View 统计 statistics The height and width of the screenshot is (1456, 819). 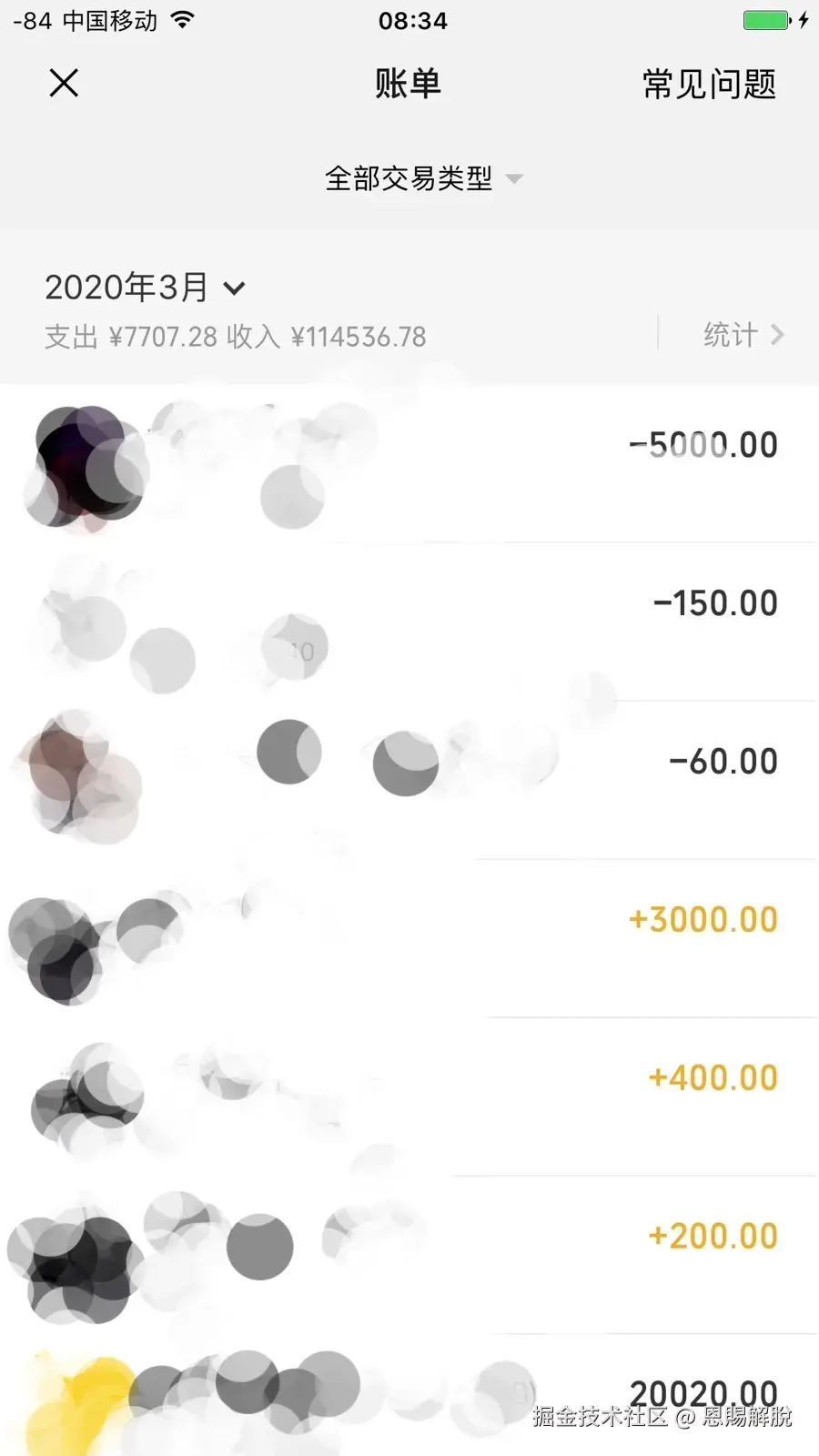(743, 335)
